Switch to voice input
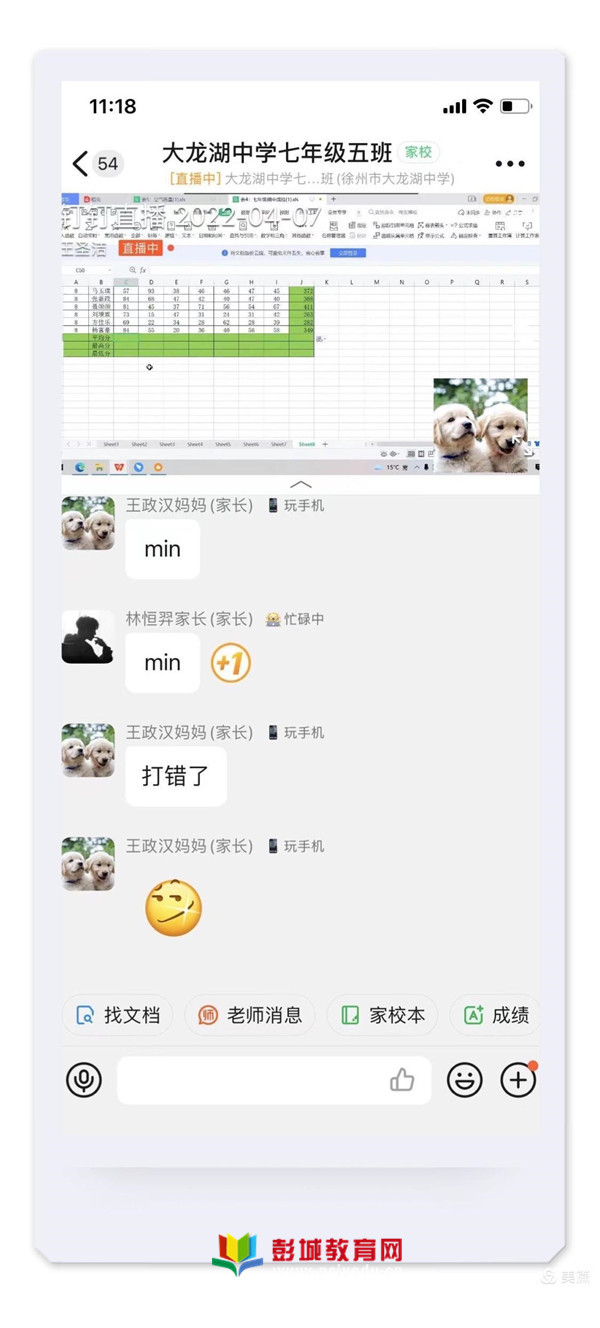The image size is (600, 1328). click(84, 1080)
